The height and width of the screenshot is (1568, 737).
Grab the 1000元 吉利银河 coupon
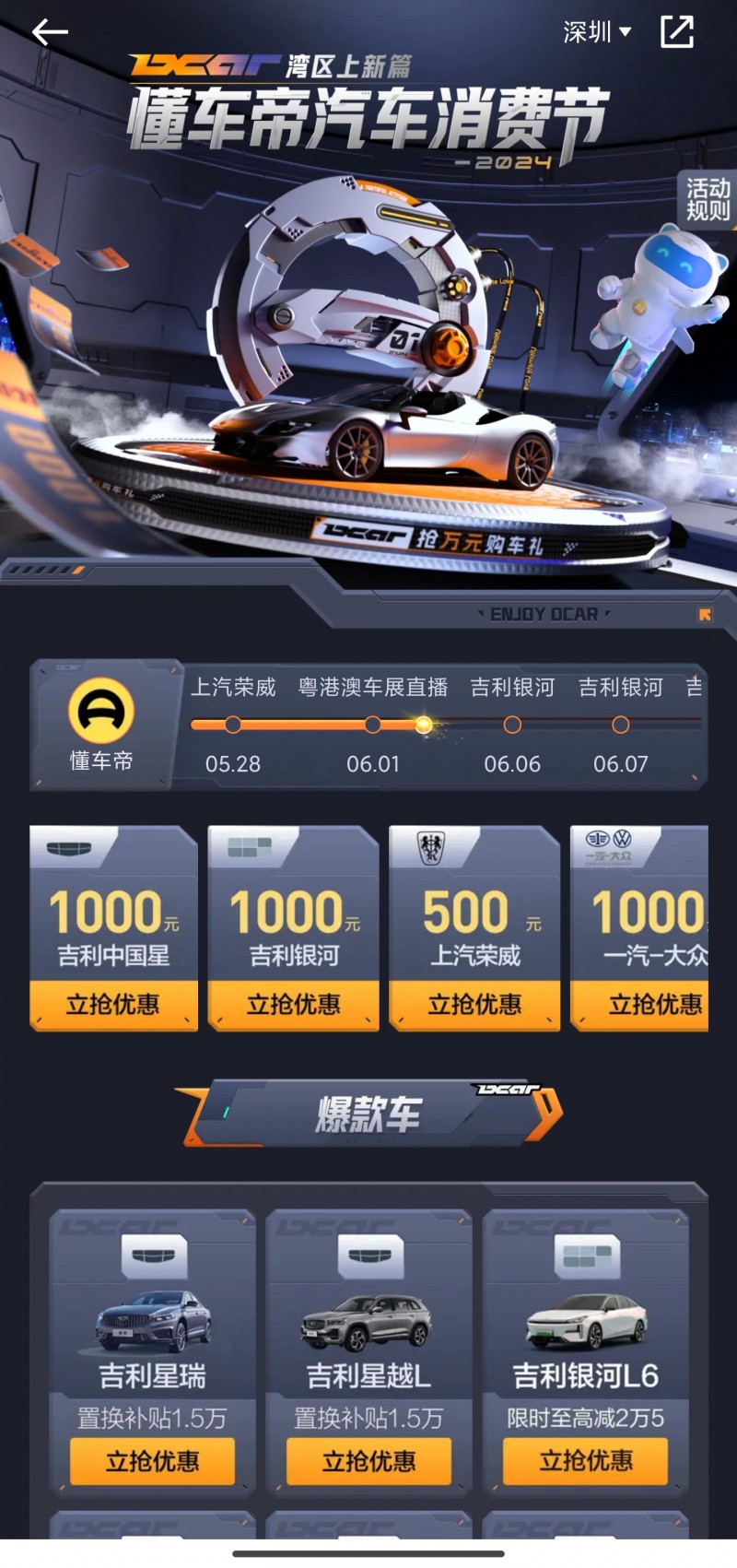pos(294,1004)
